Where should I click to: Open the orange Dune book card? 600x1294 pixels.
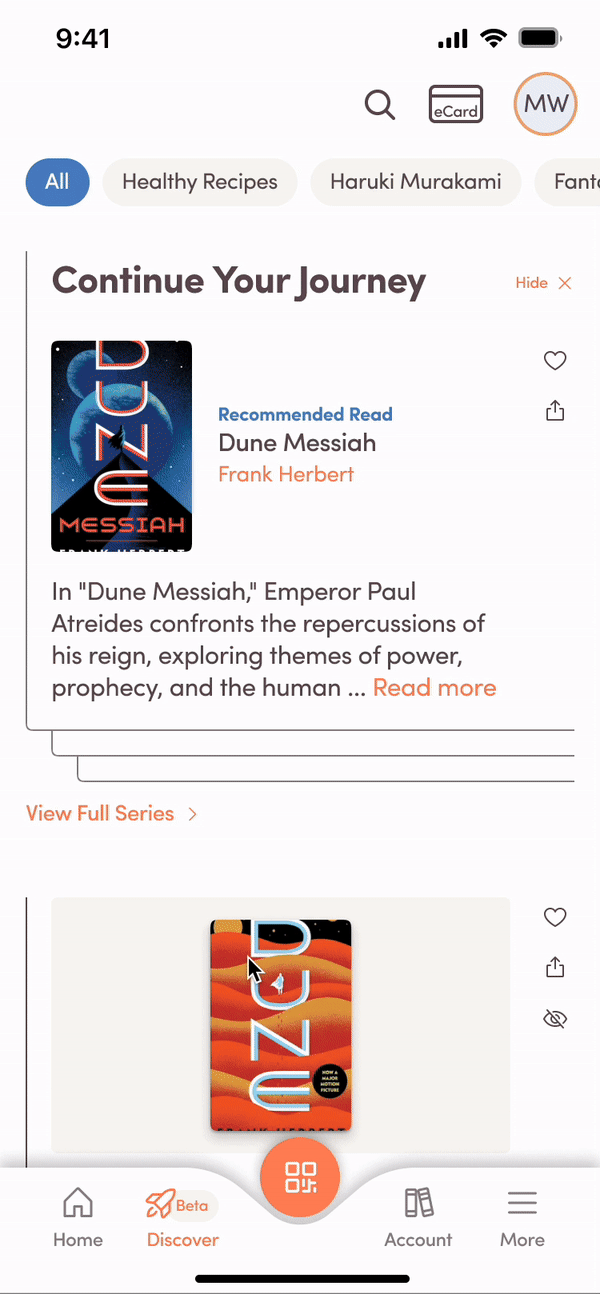click(x=280, y=1025)
